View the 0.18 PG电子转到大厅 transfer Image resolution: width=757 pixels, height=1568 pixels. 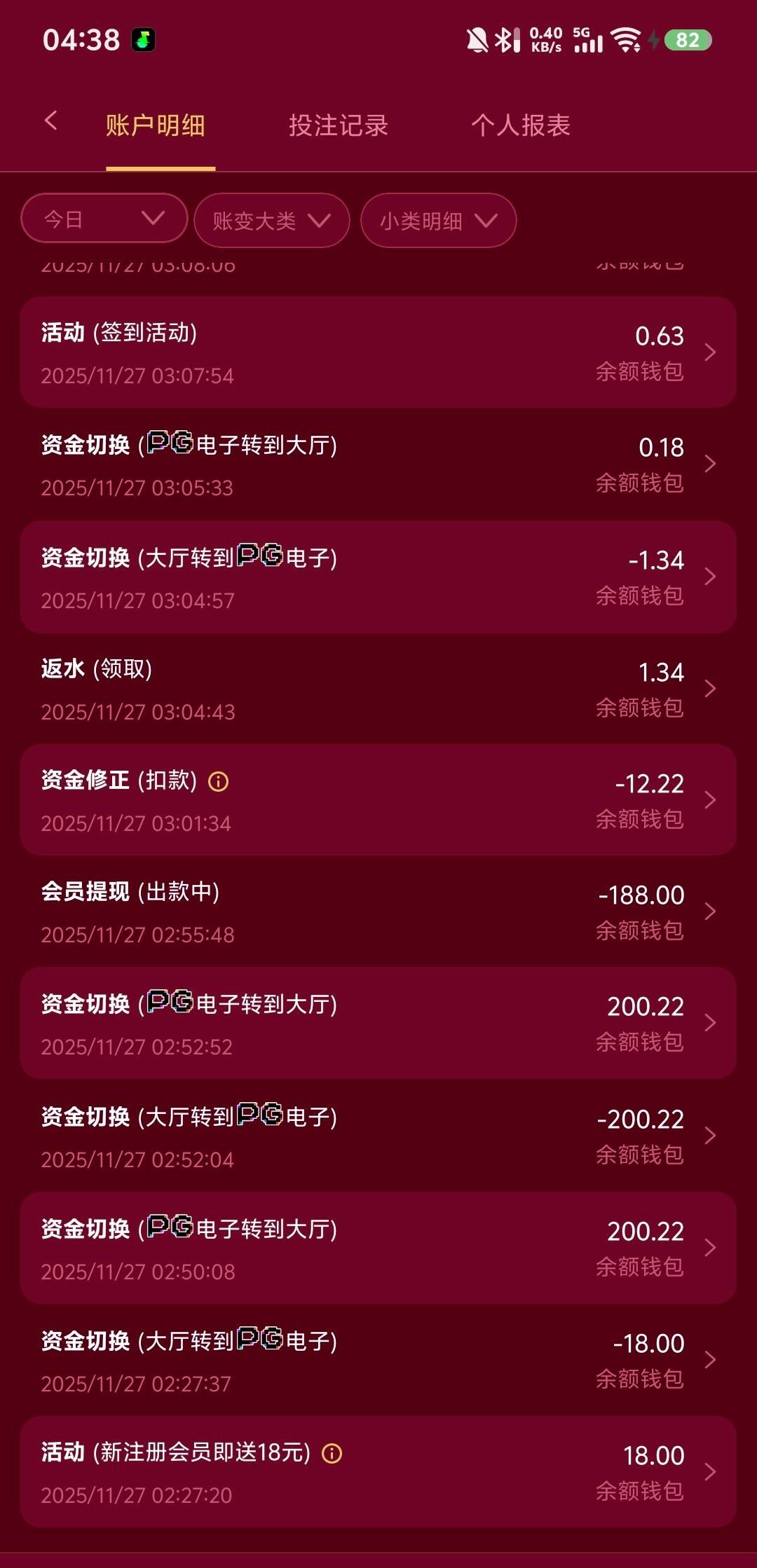(x=378, y=464)
